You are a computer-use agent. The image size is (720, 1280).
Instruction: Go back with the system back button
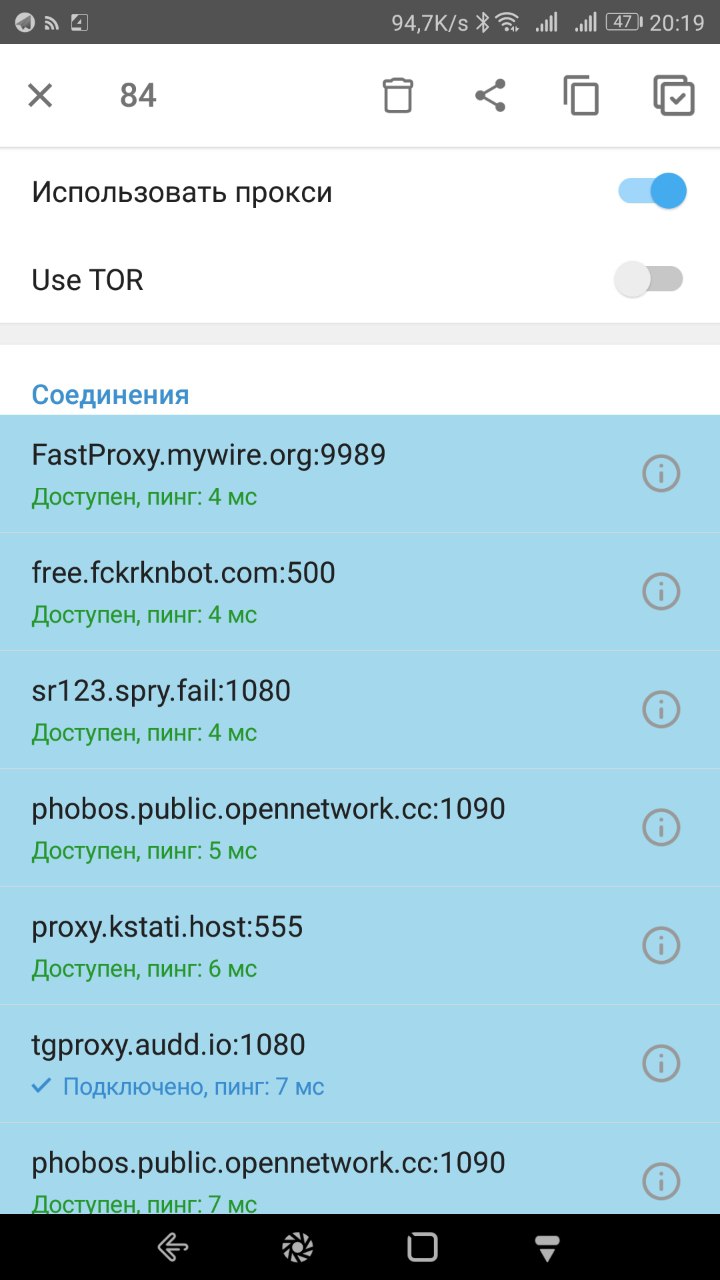173,1247
